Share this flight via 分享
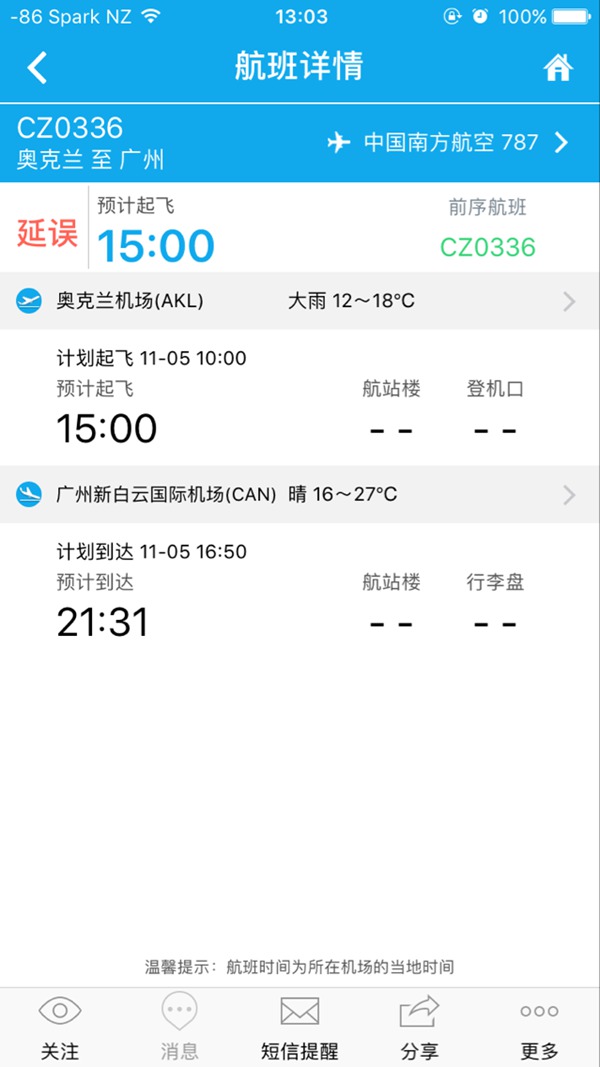This screenshot has width=600, height=1067. coord(419,1028)
